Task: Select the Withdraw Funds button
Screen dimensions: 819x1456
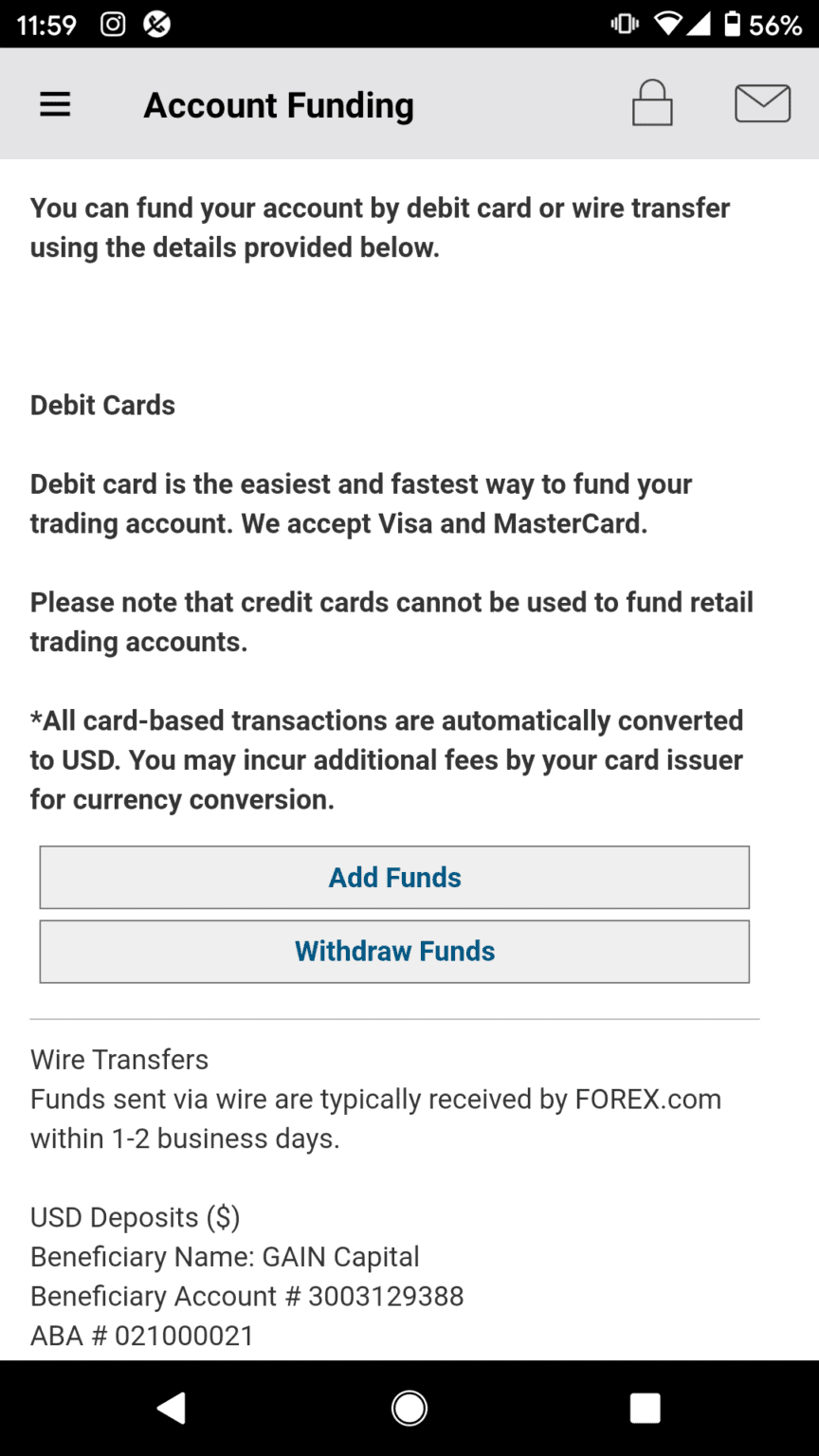Action: coord(394,952)
